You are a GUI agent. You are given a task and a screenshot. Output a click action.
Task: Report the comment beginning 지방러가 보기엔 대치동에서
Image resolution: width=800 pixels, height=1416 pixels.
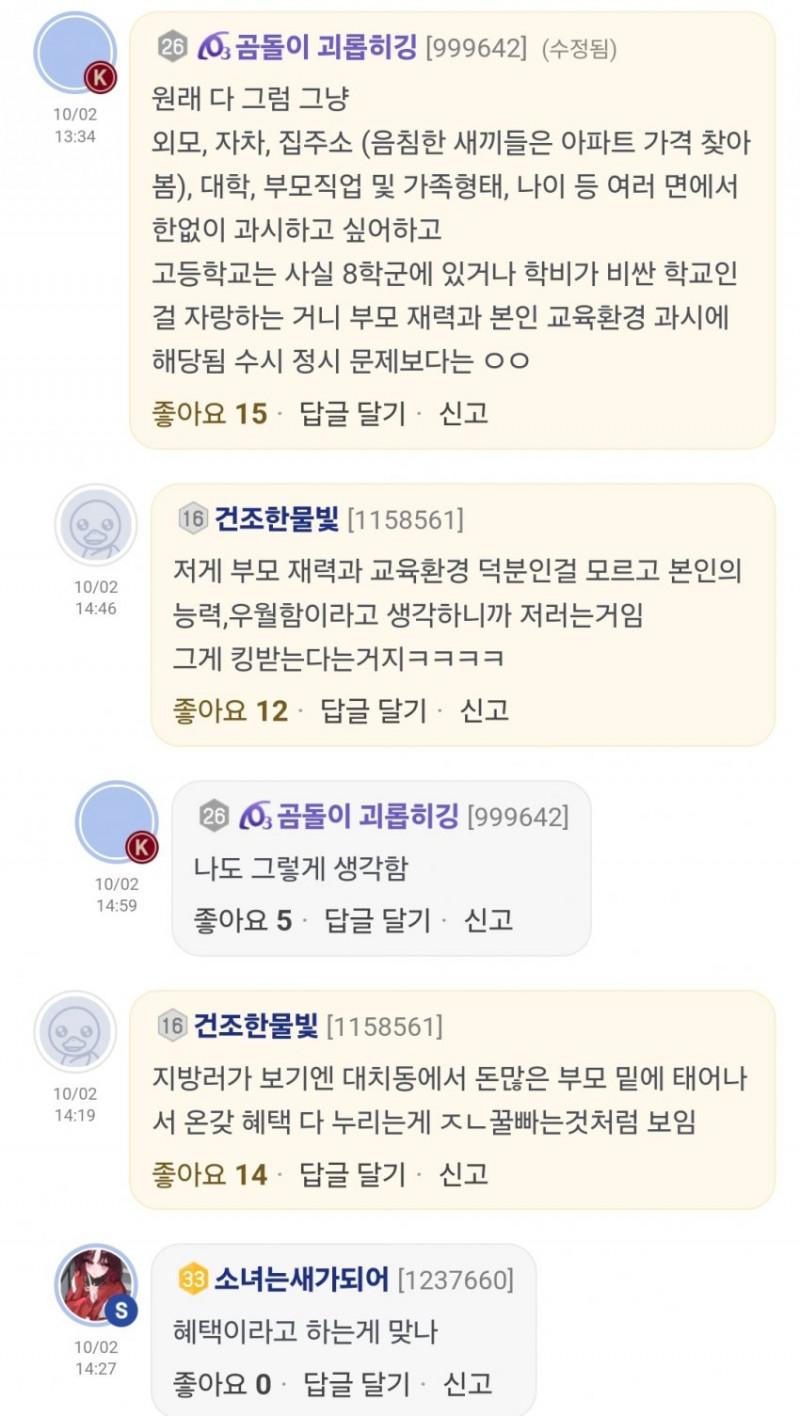464,1174
